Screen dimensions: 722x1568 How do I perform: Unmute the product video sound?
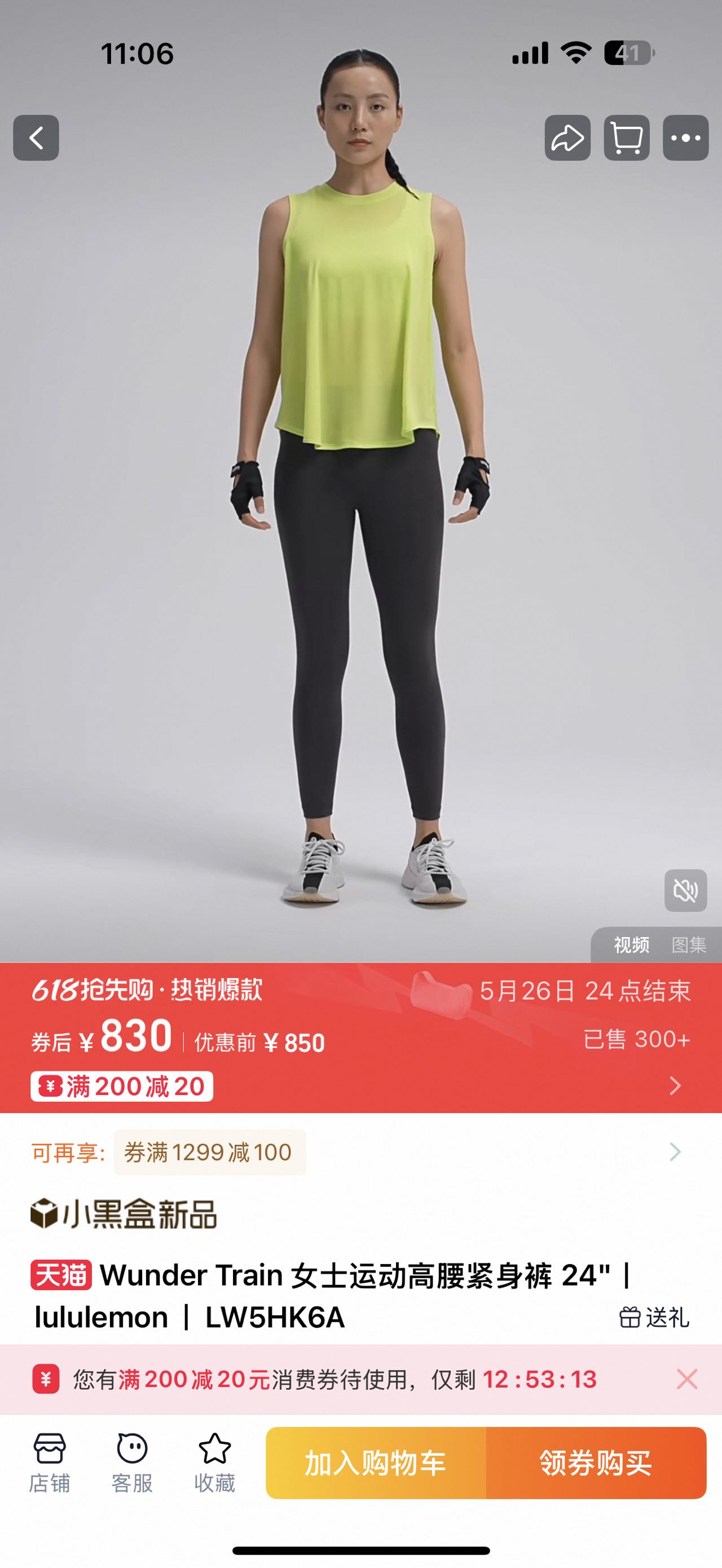pos(685,890)
